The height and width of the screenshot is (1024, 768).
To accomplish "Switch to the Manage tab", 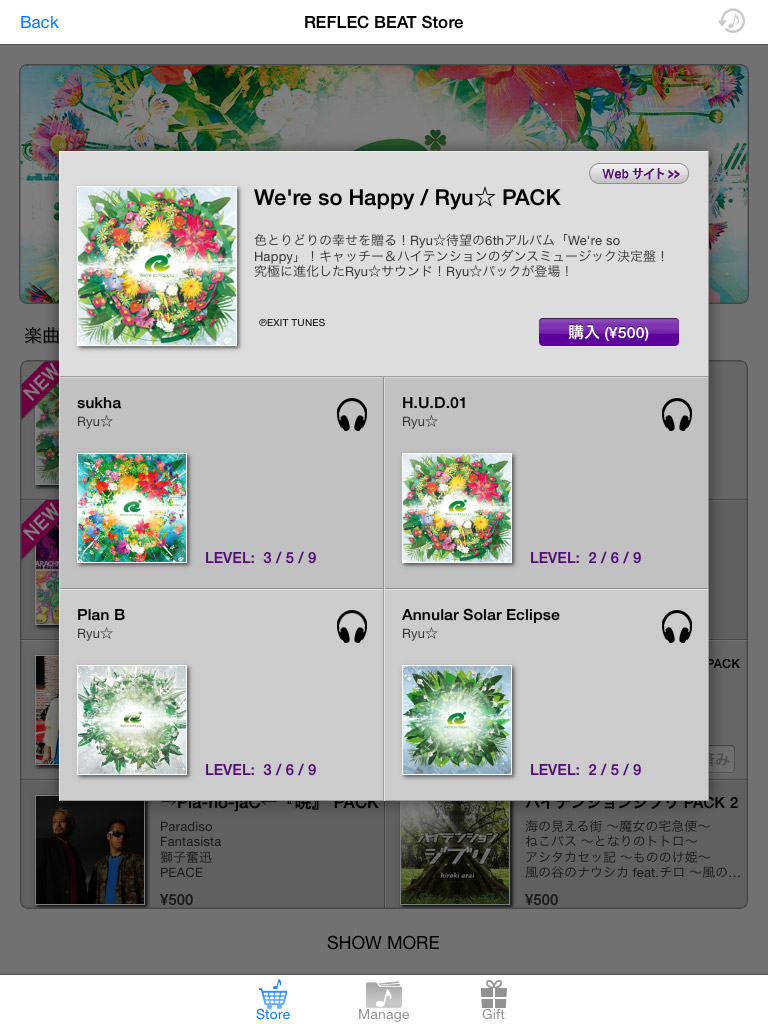I will point(384,1000).
